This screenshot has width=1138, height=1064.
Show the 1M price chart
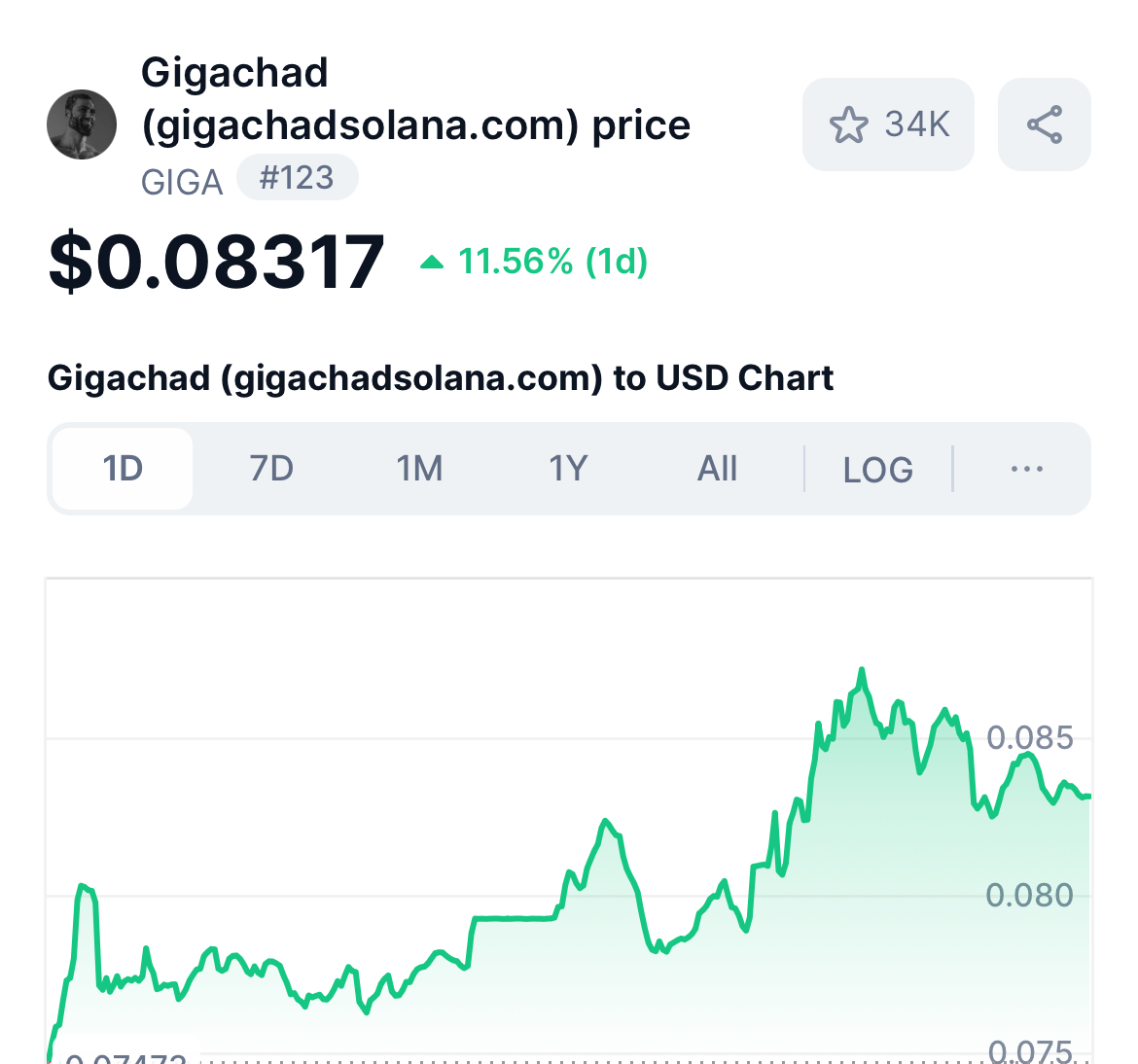(x=419, y=469)
